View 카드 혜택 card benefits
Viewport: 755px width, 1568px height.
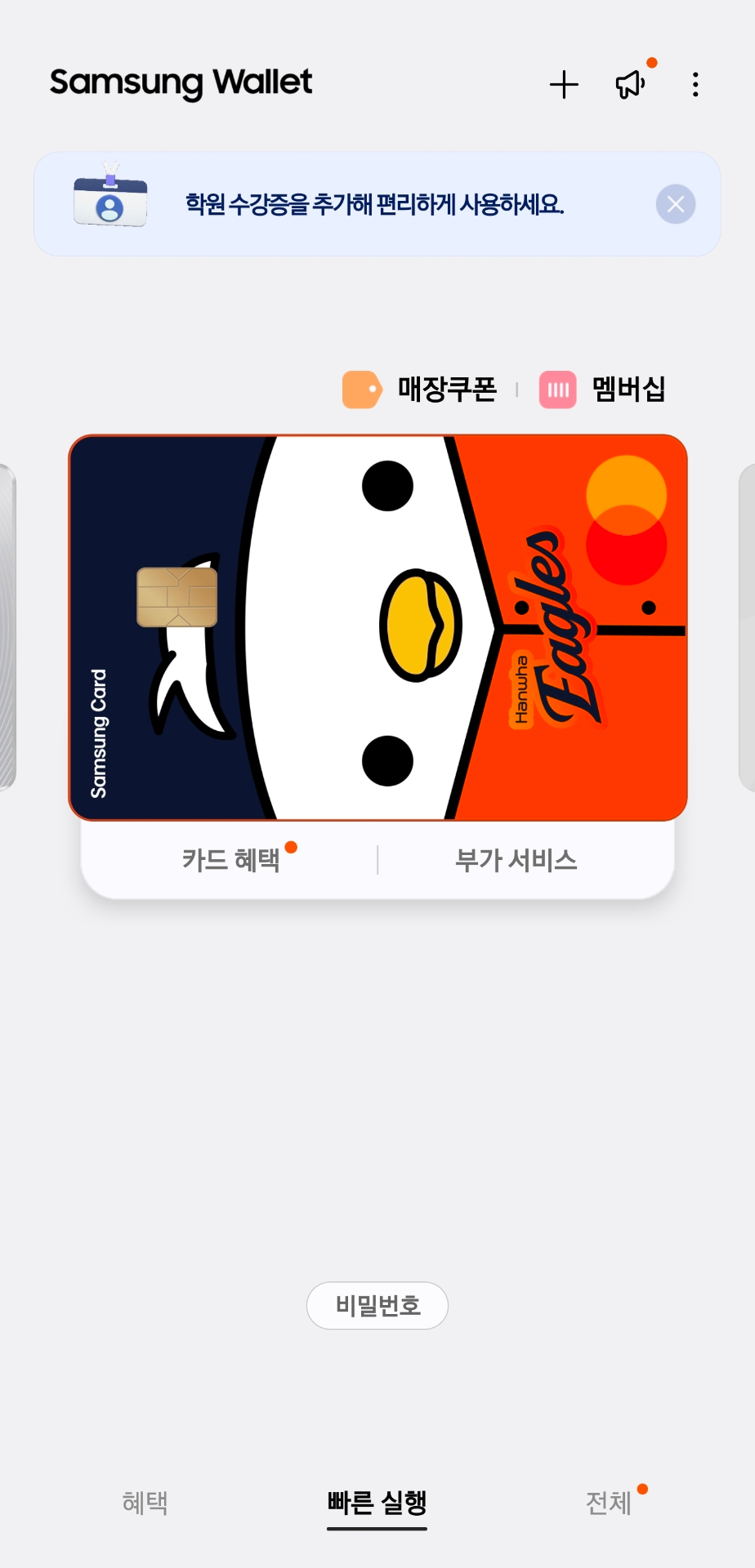point(231,860)
